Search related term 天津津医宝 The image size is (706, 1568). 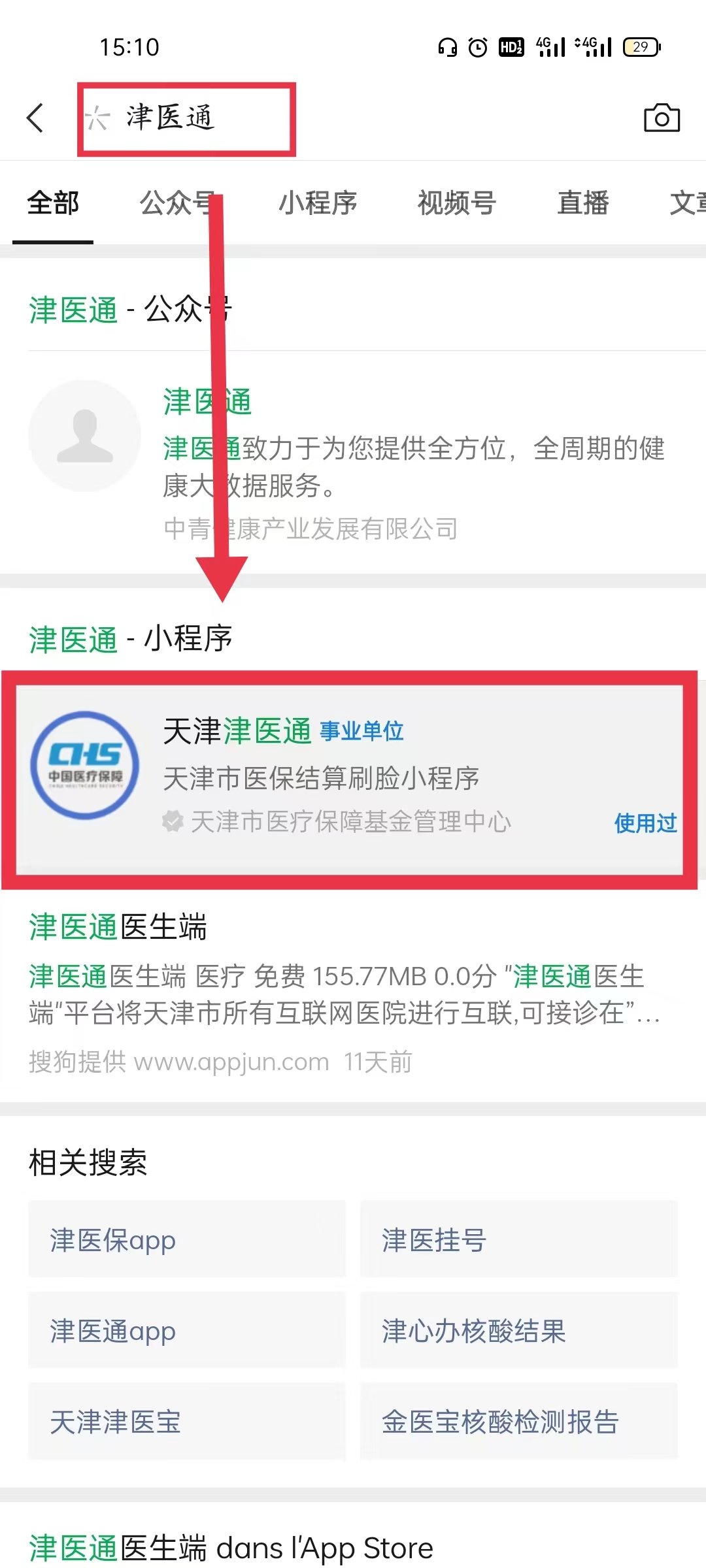point(186,1421)
